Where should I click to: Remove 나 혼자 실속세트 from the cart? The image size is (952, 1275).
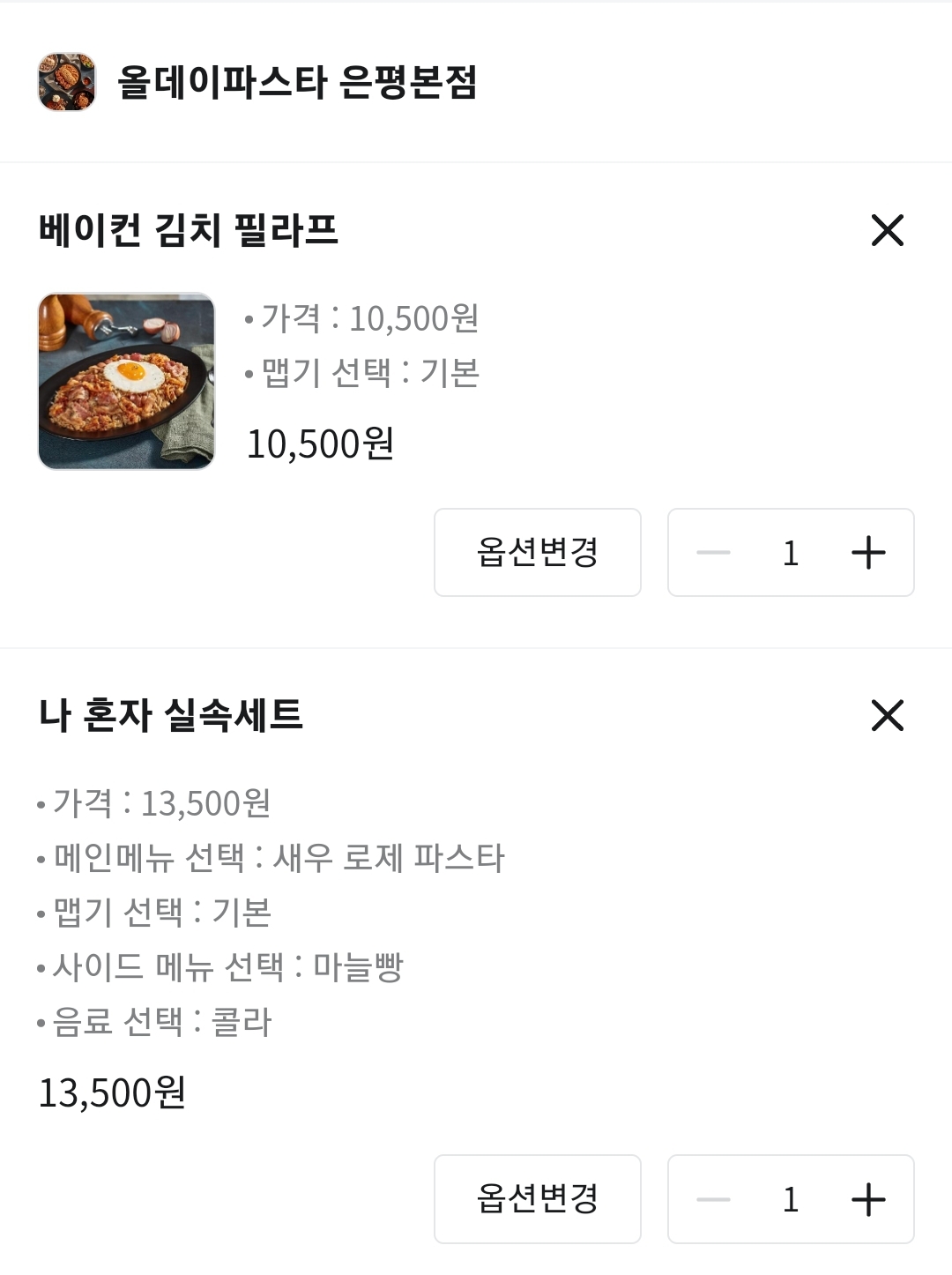(887, 715)
